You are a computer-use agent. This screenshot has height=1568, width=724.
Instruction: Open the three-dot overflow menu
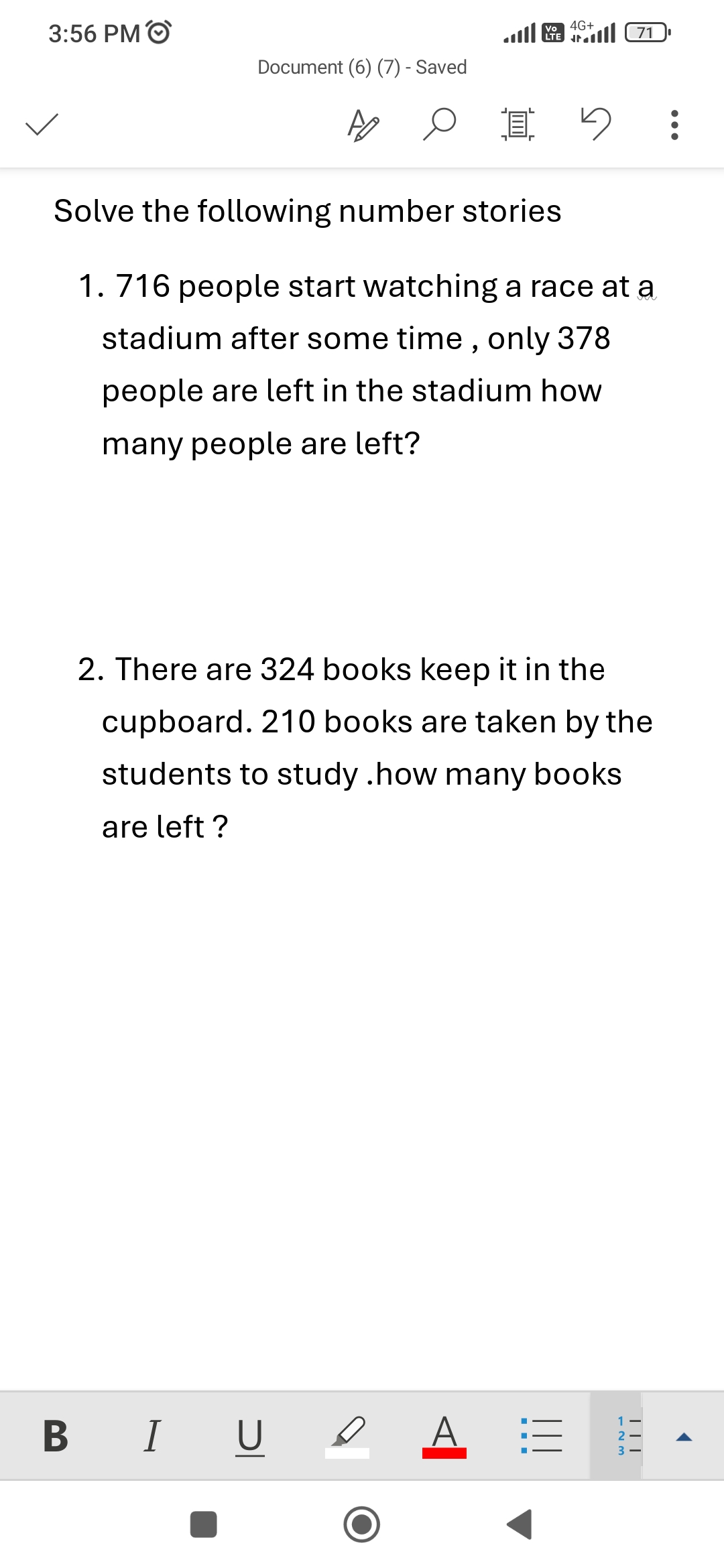click(x=674, y=125)
